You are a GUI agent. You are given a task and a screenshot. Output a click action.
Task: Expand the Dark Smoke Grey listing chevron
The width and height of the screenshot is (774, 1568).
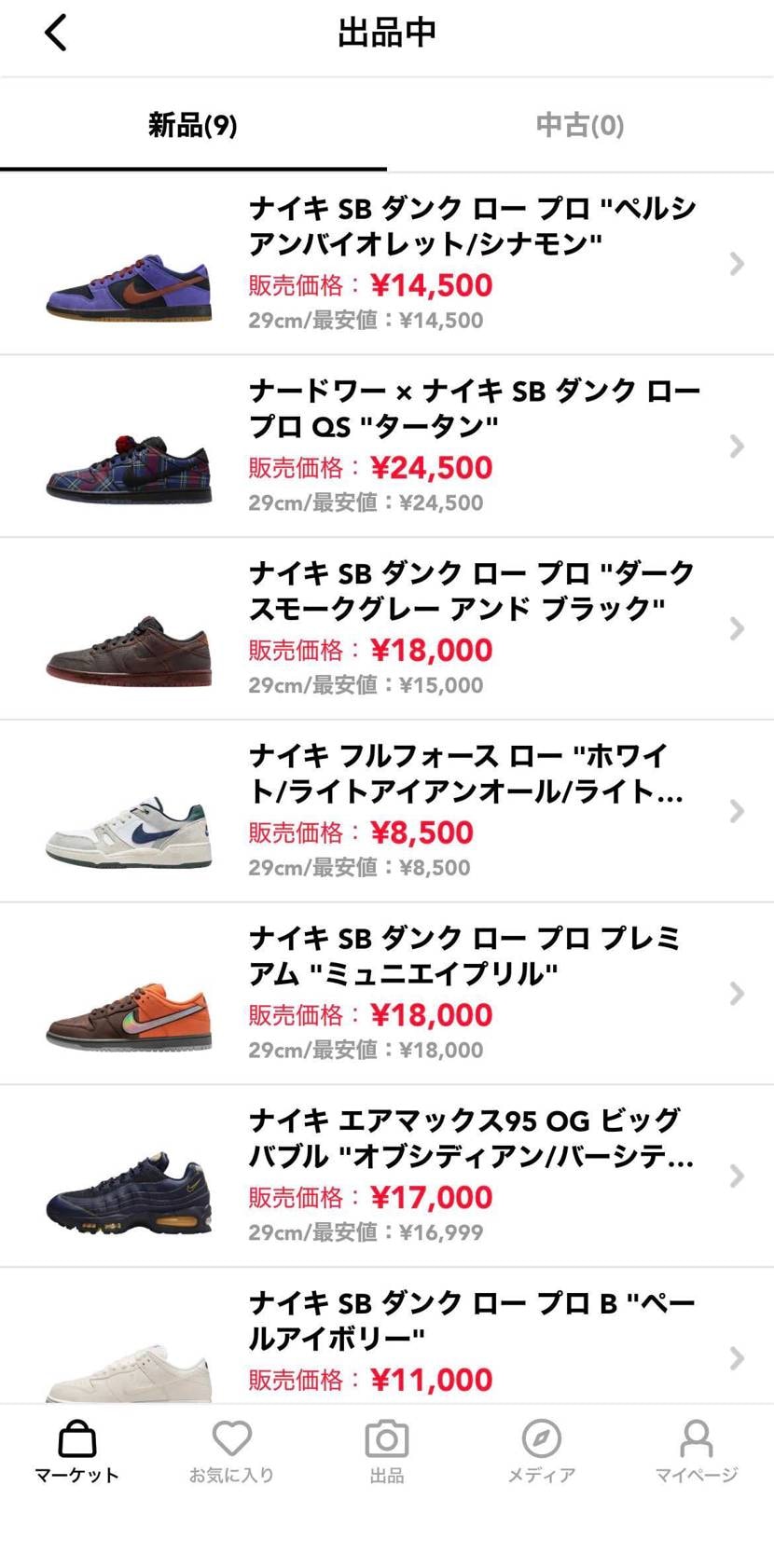pos(739,628)
